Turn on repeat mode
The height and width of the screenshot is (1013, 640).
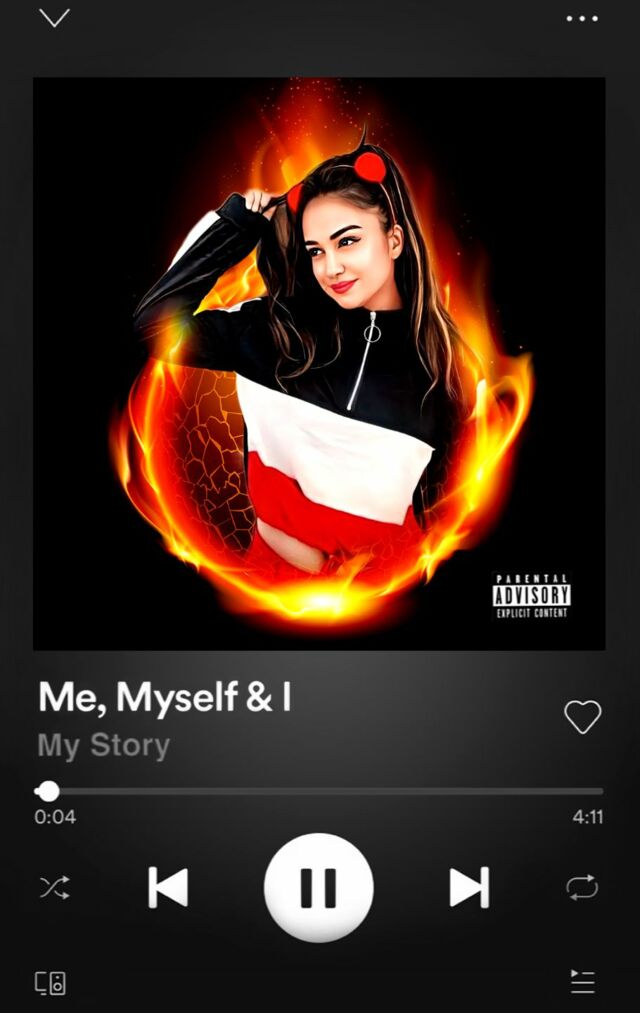(x=582, y=888)
